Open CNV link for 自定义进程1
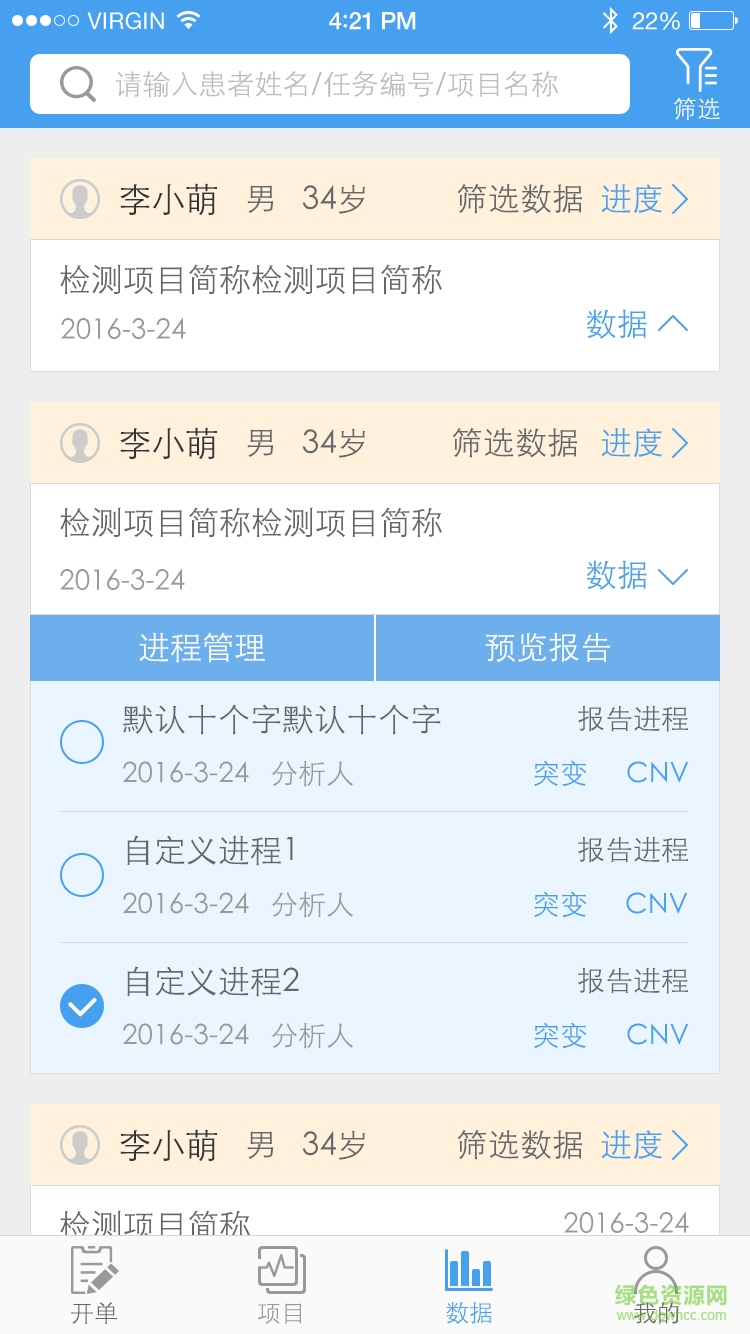 point(657,904)
